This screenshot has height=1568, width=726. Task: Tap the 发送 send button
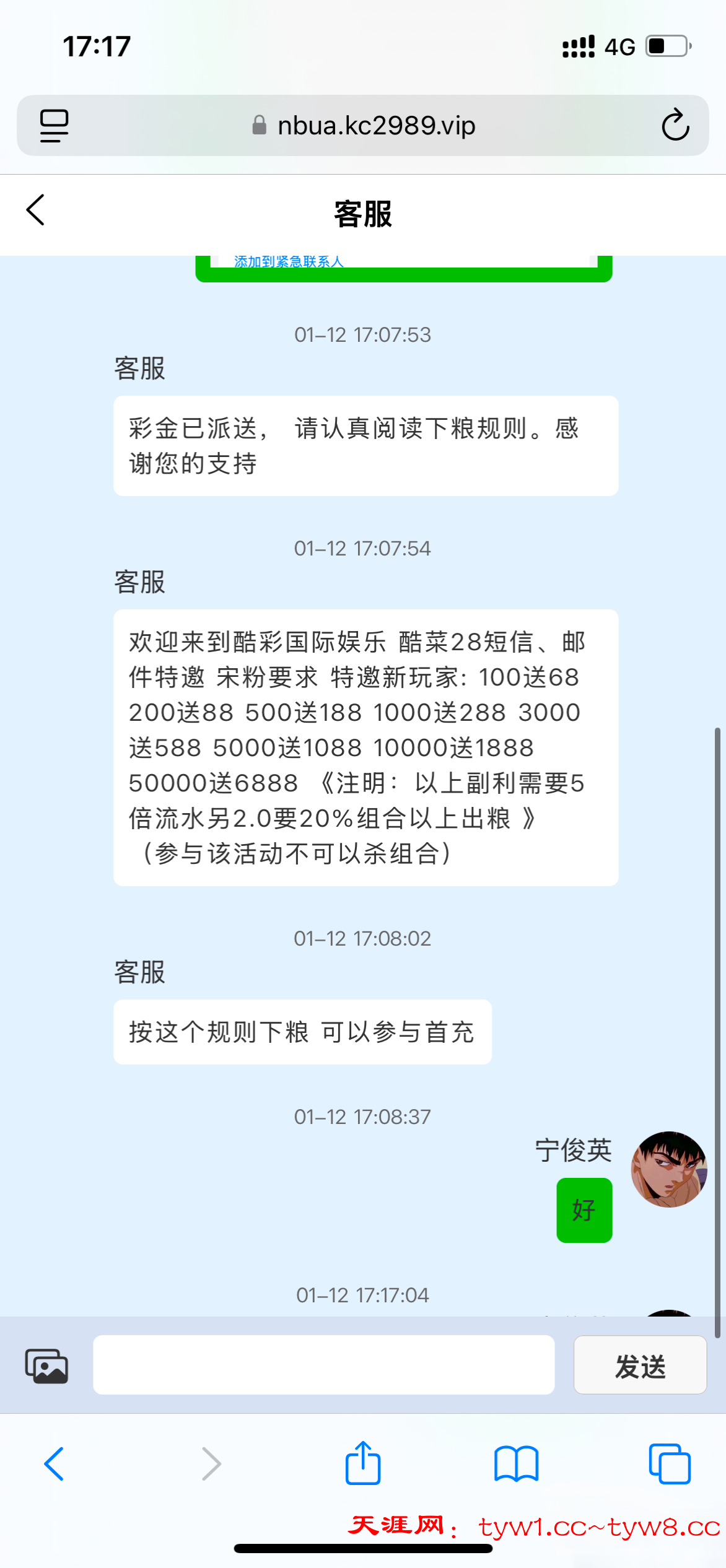pyautogui.click(x=640, y=1365)
